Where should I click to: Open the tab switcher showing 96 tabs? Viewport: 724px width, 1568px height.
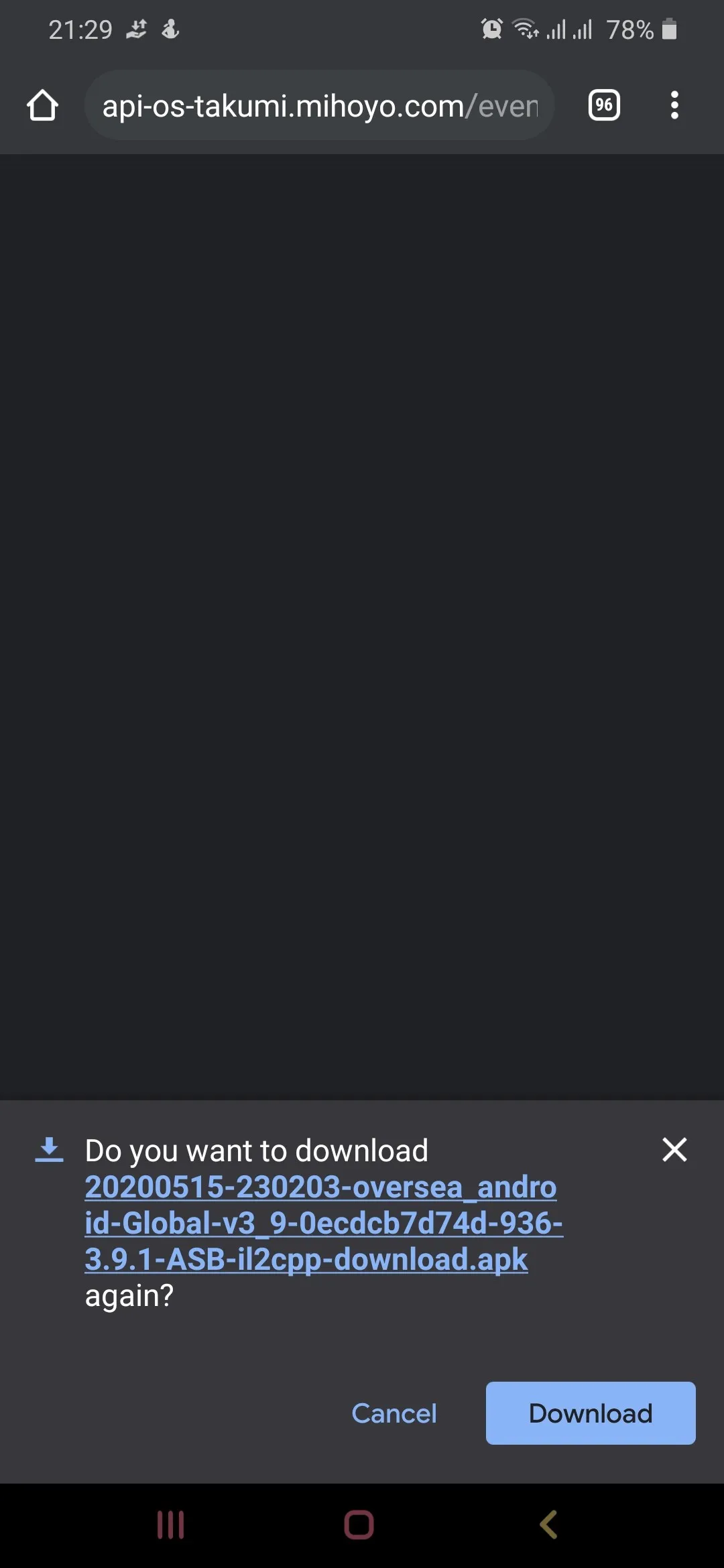[603, 105]
